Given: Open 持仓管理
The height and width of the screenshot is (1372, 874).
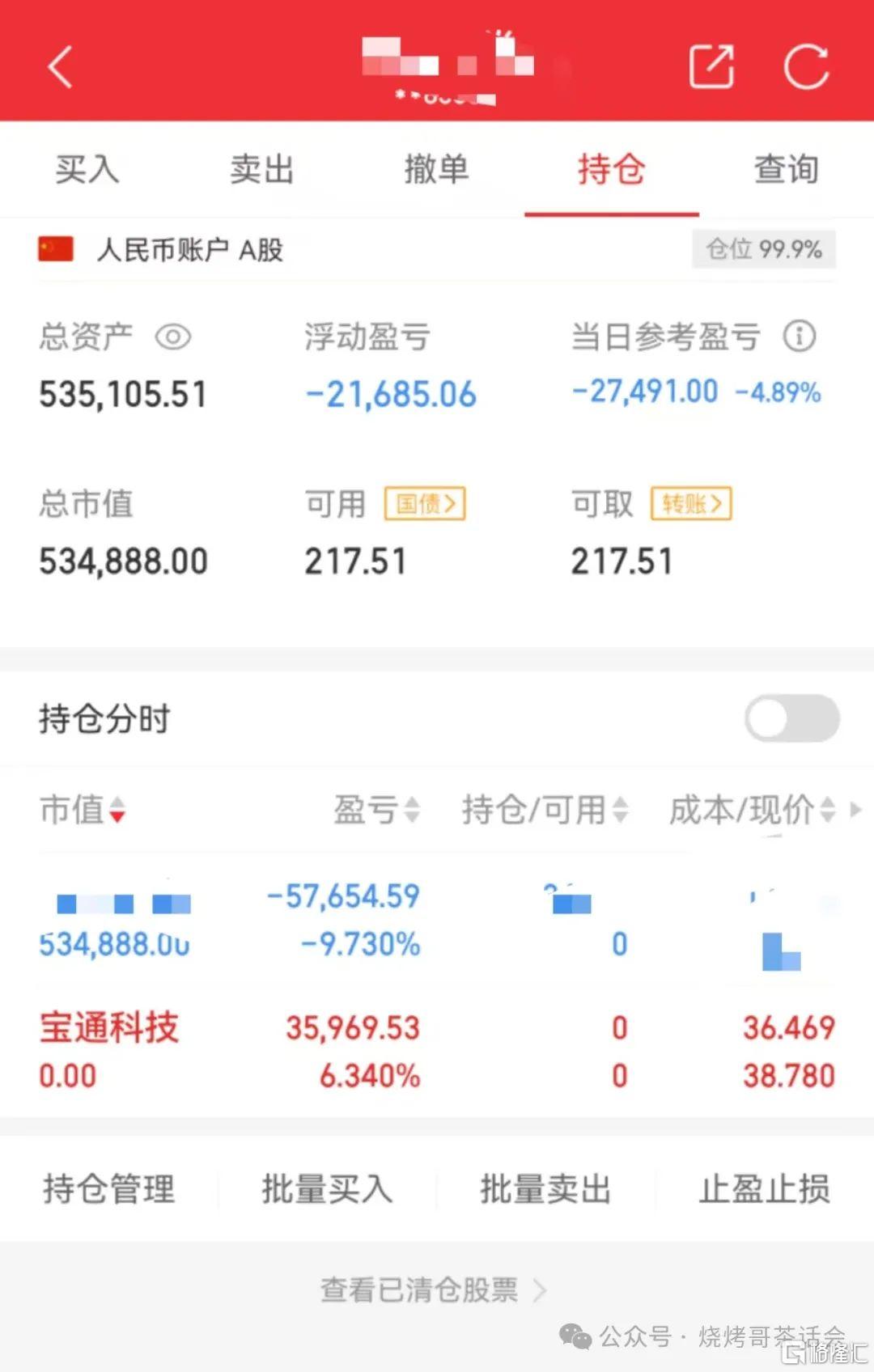Looking at the screenshot, I should [x=109, y=1189].
